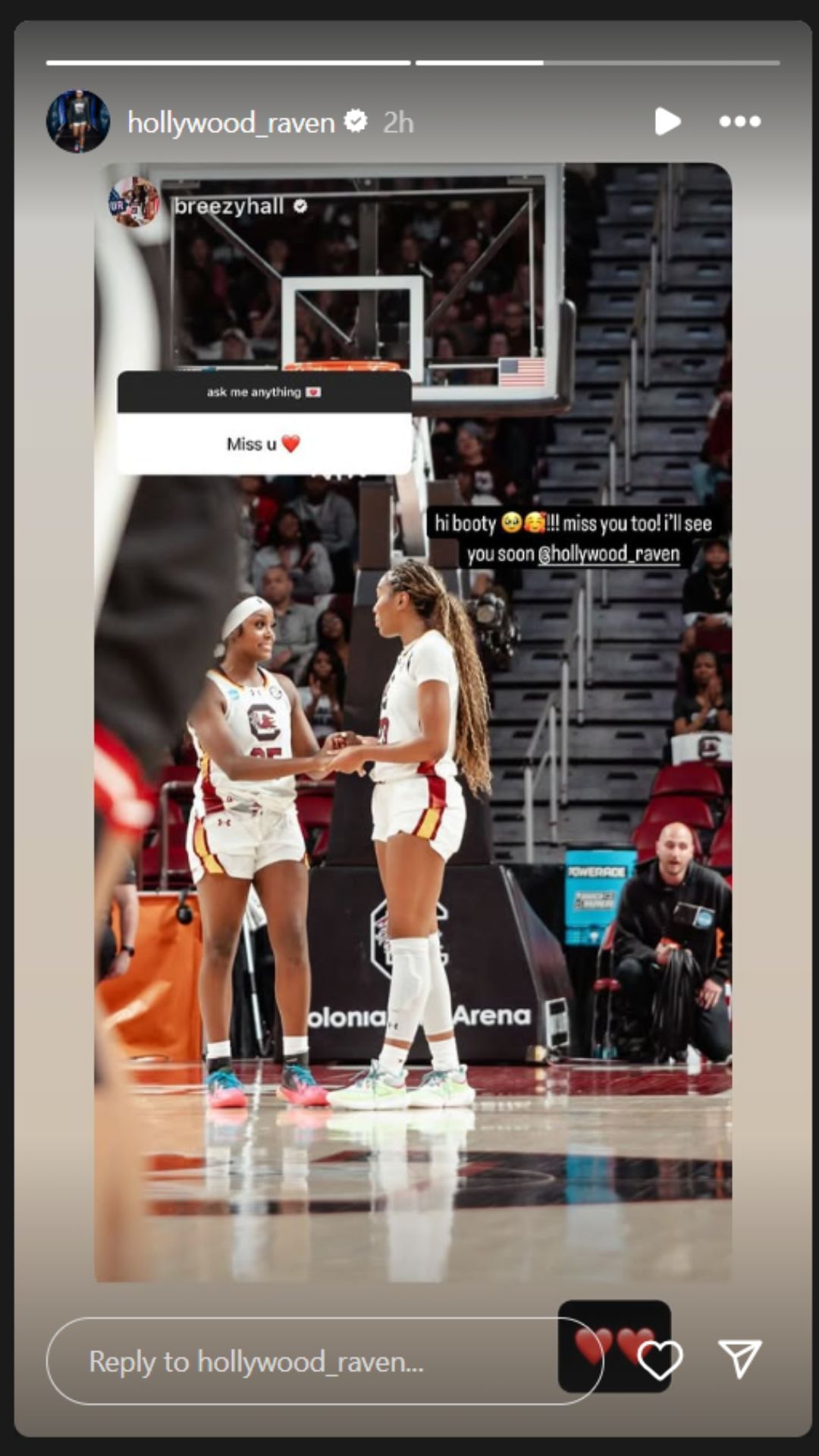Click the verified badge next to hollywood_raven
Screen dimensions: 819x1456
tap(356, 120)
